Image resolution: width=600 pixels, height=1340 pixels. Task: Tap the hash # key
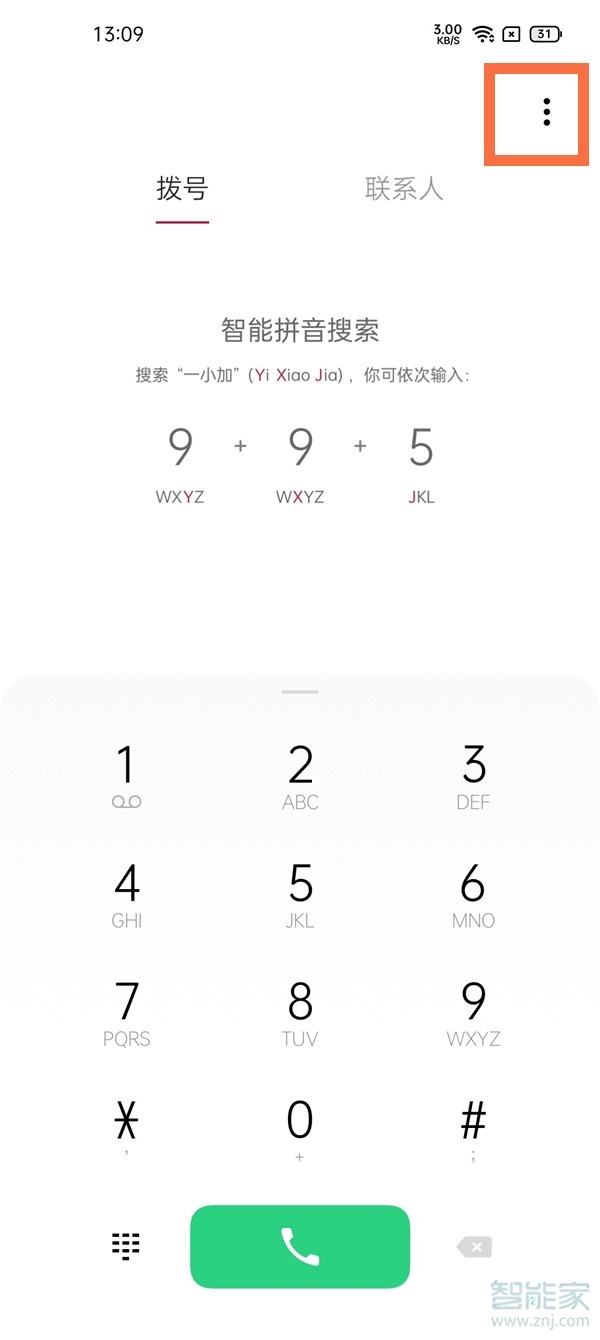(473, 1128)
